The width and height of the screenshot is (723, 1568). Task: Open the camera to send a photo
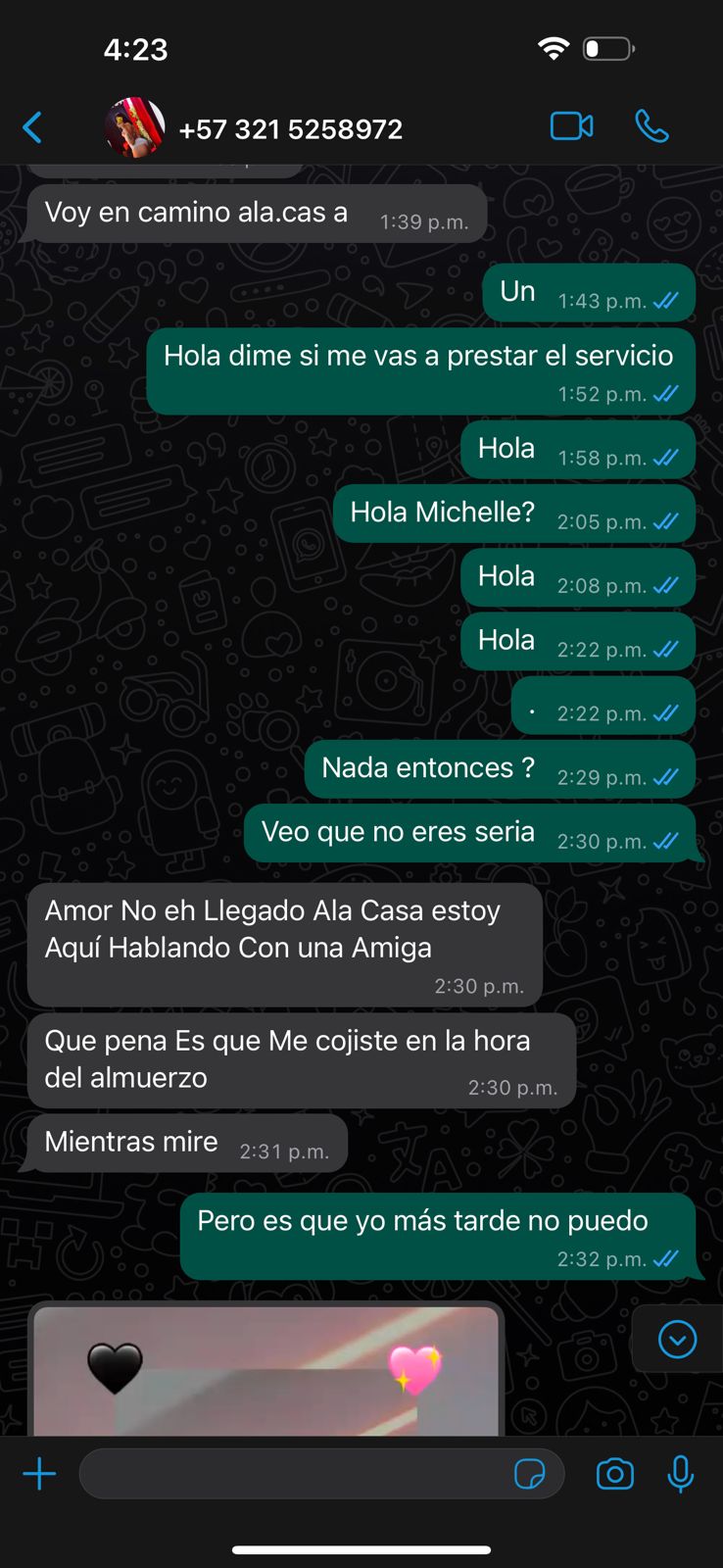pos(614,1474)
